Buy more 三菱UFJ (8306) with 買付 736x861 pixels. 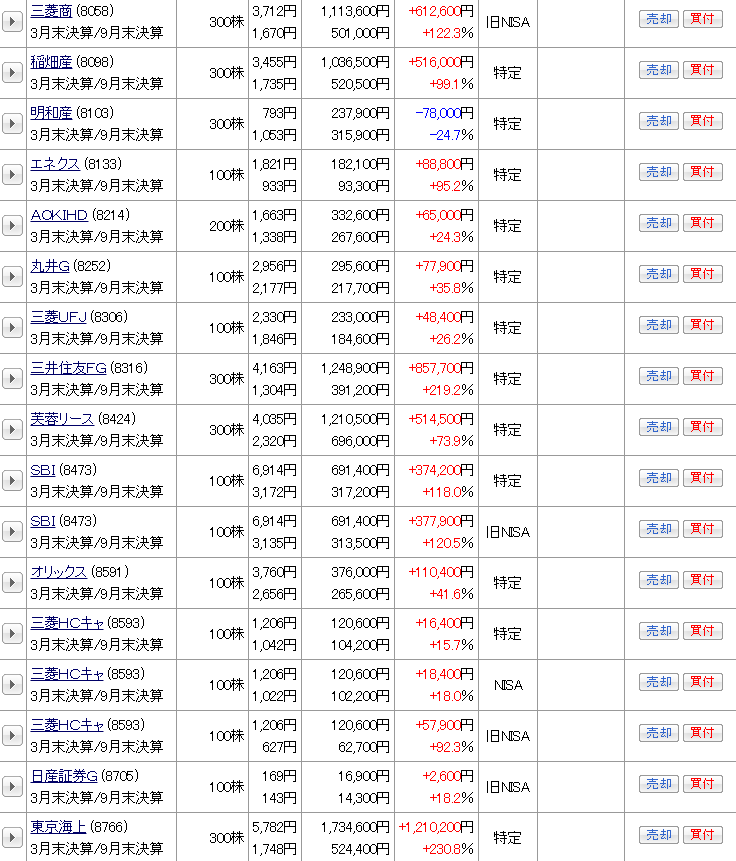(x=702, y=325)
